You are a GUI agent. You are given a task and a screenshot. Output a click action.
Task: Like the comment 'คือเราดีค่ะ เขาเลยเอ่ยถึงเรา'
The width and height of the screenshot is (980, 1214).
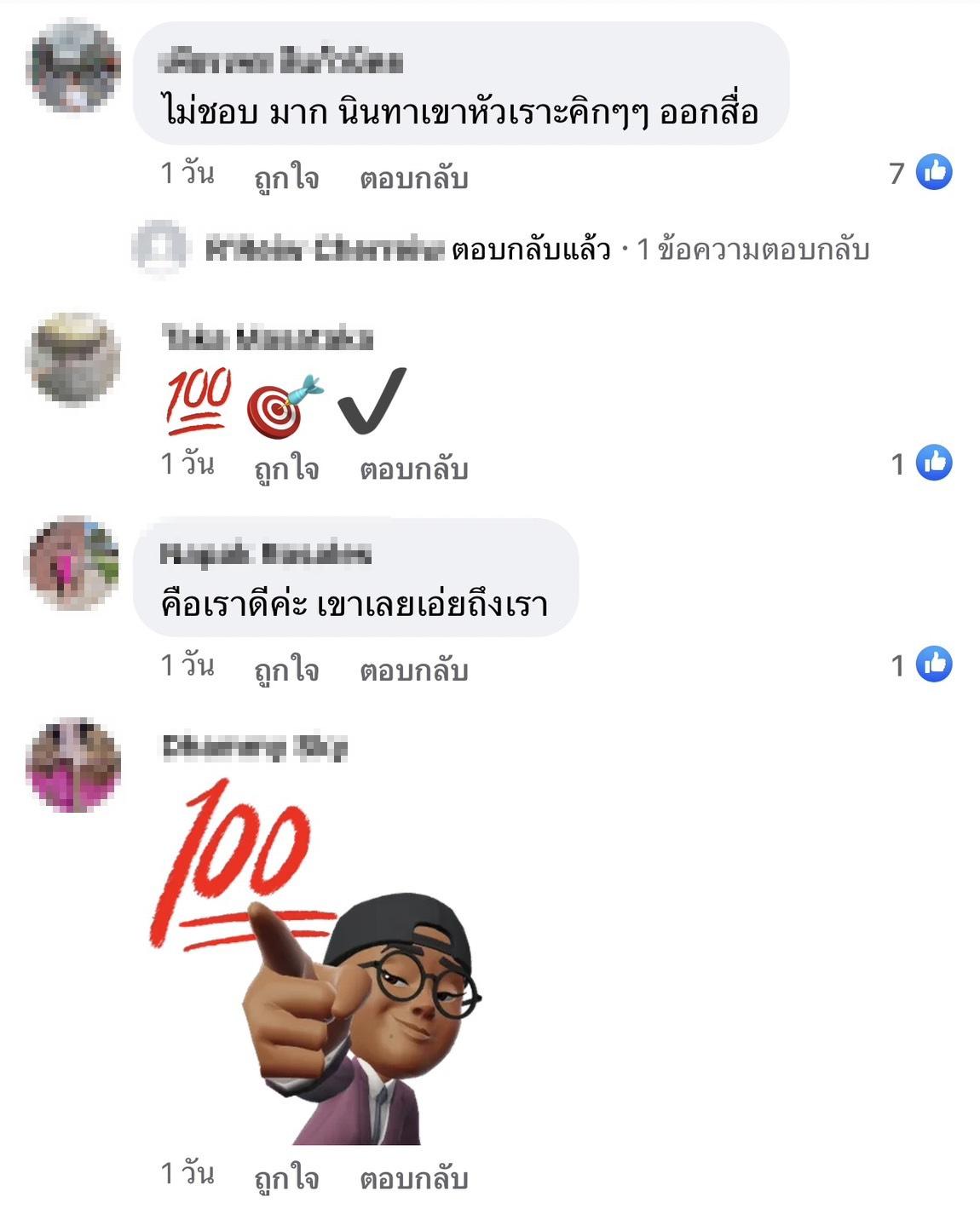pos(286,670)
